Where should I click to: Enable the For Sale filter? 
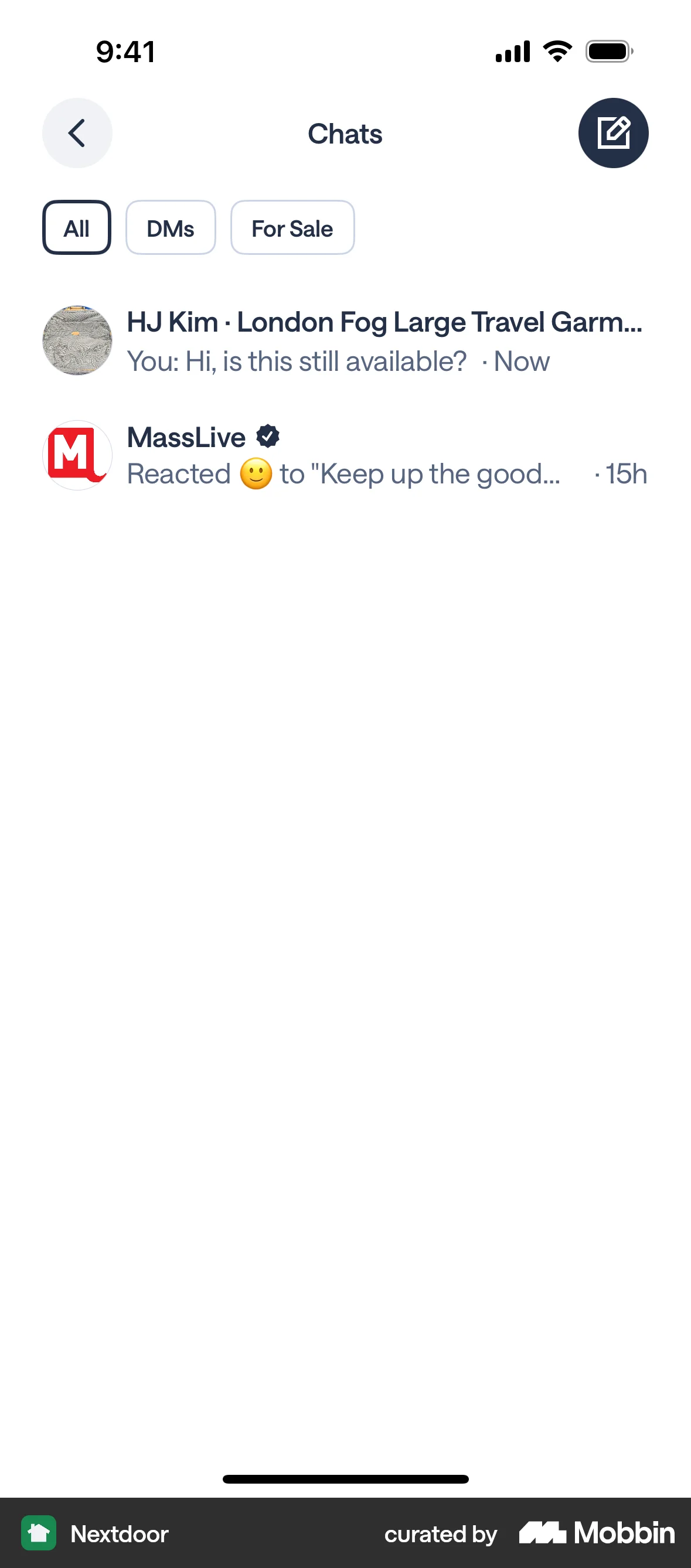tap(292, 228)
